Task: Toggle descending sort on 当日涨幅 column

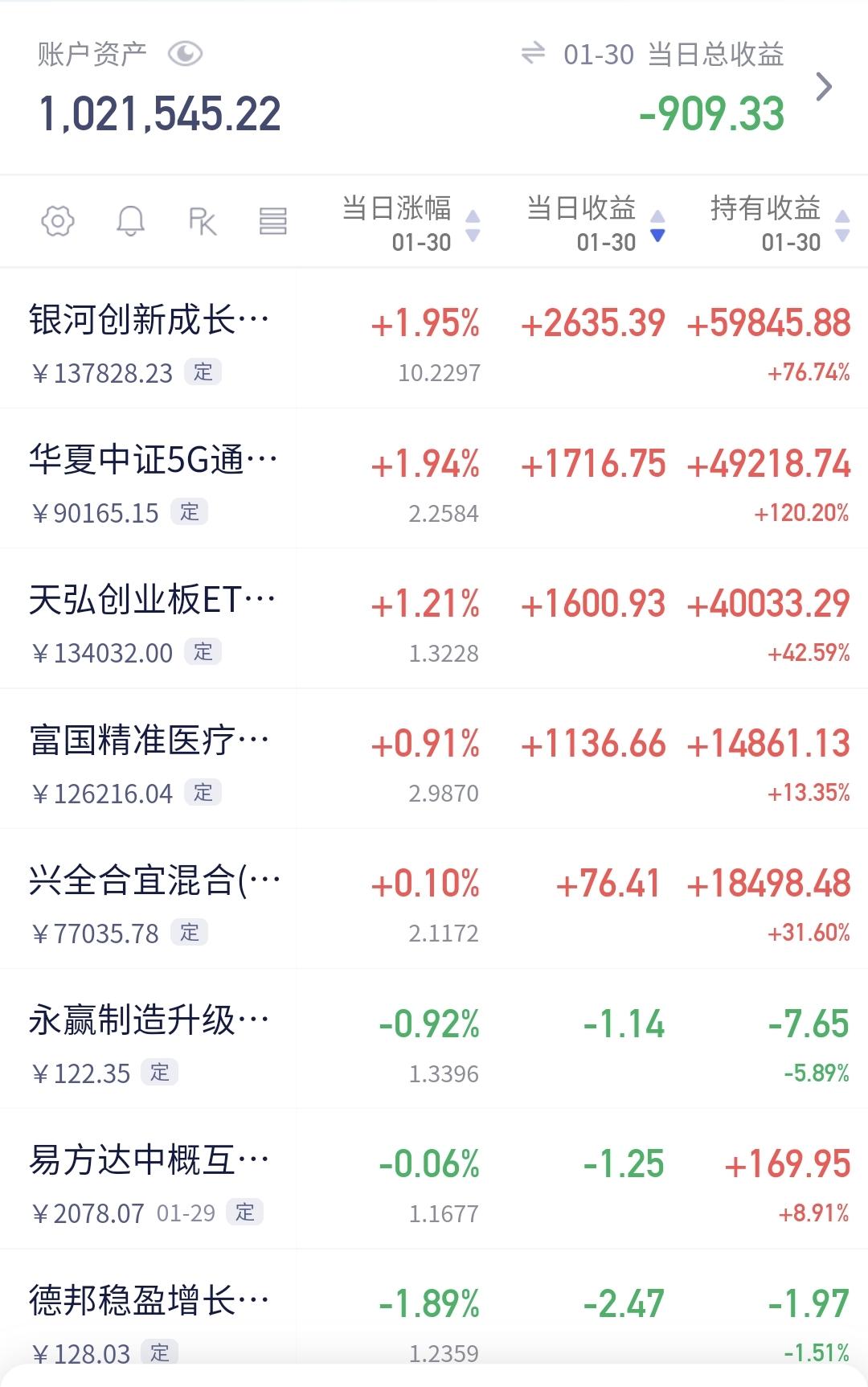Action: (474, 237)
